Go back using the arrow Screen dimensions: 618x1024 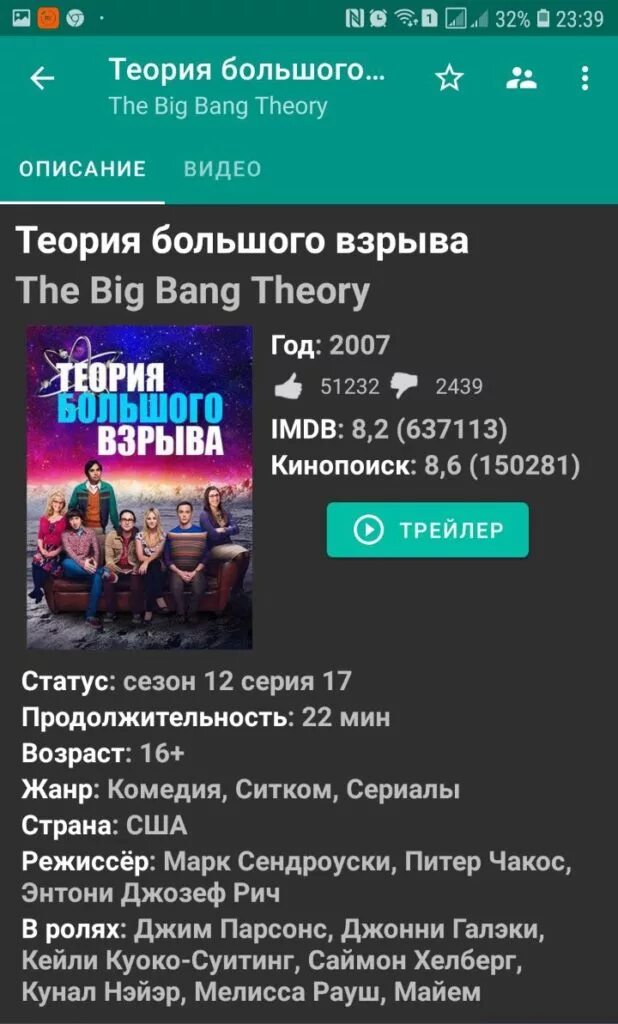point(42,79)
